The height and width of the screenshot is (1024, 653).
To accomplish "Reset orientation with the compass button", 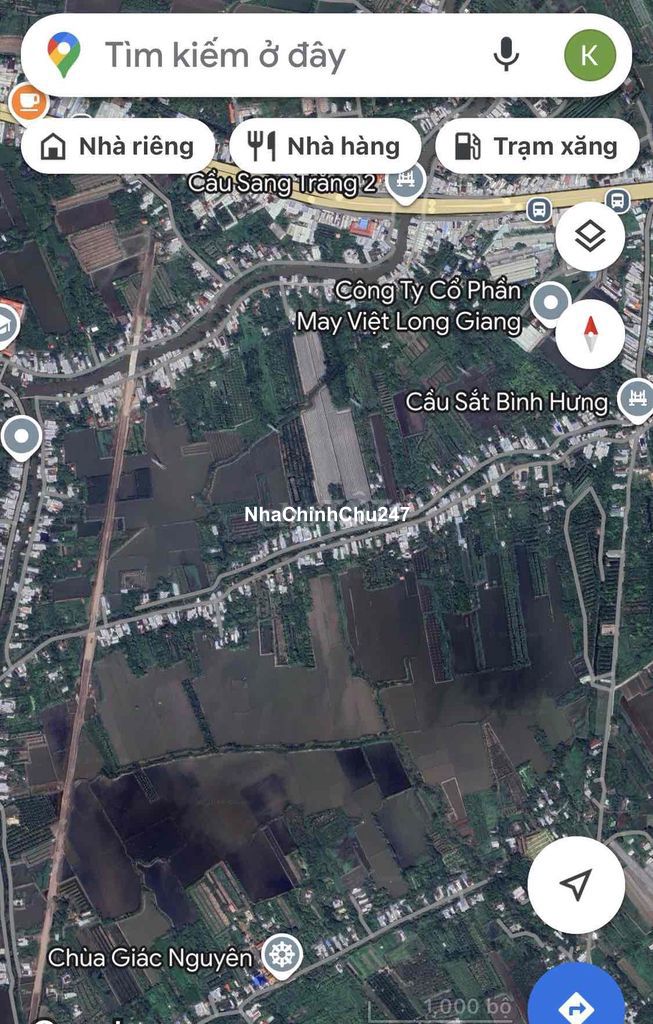I will [590, 334].
